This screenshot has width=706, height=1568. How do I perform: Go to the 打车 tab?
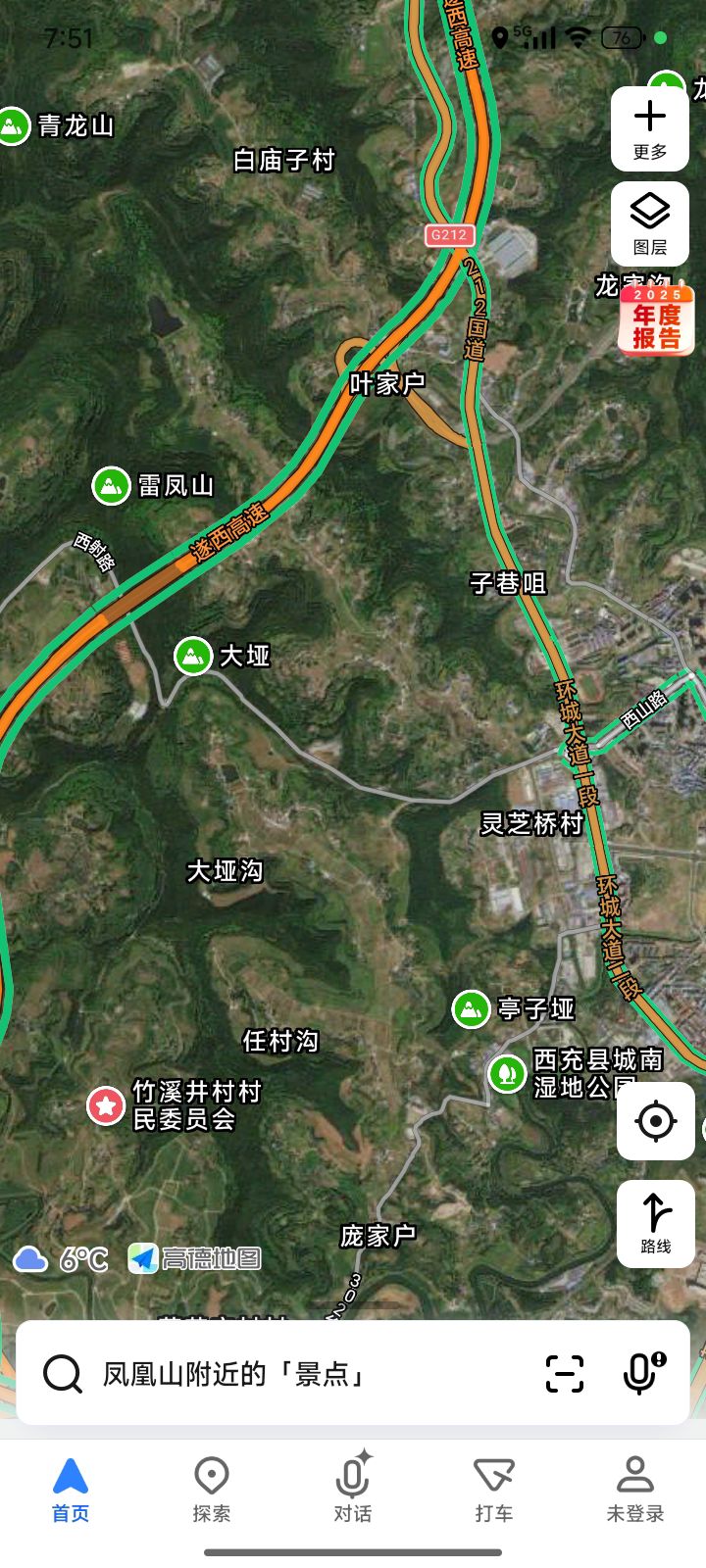(x=494, y=1490)
